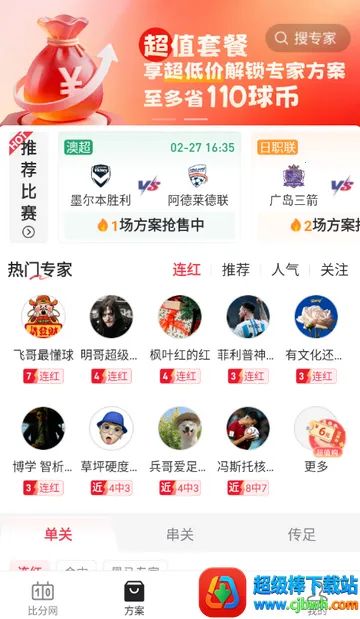This screenshot has height=619, width=360.
Task: View expert 兵哥爱足
Action: [180, 450]
